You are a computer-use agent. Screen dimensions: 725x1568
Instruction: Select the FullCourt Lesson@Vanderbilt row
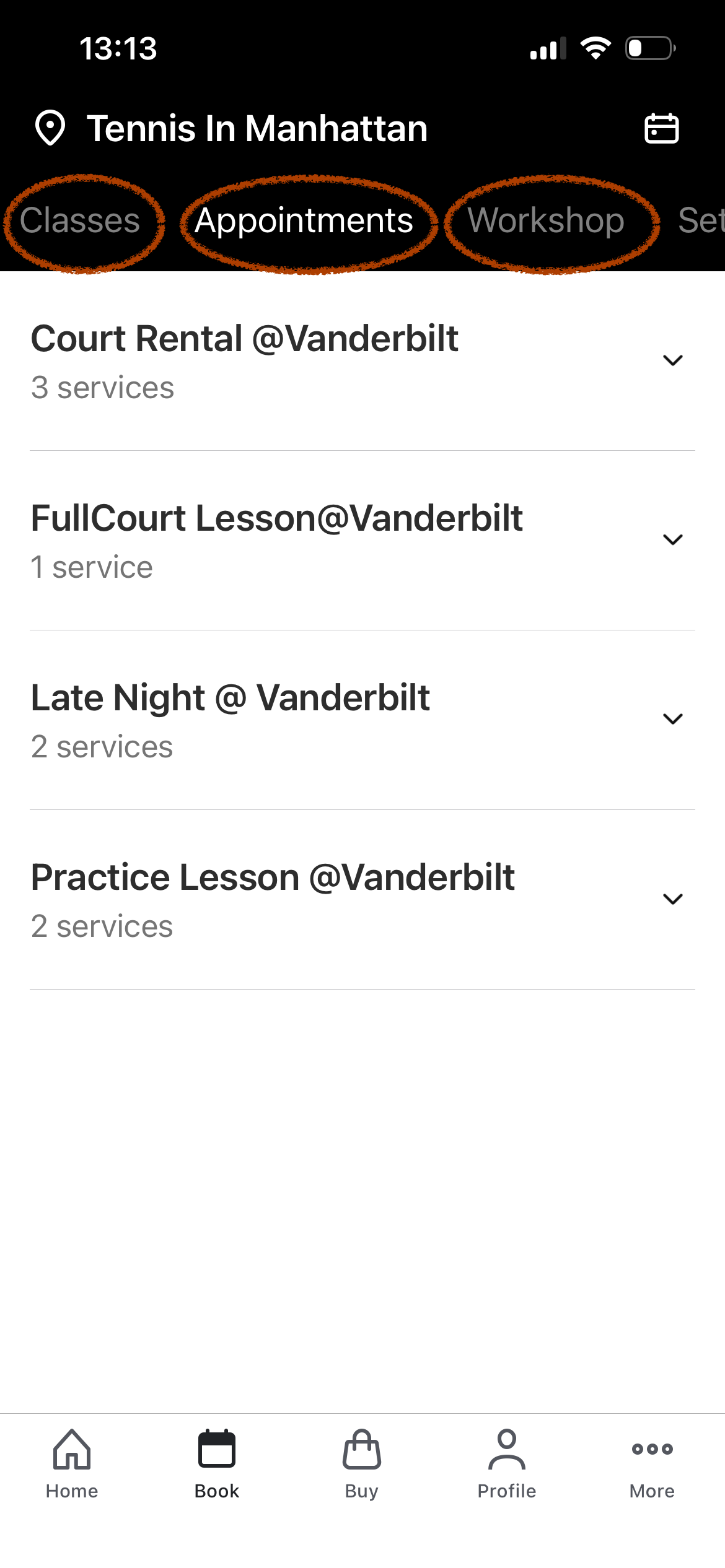pos(277,519)
